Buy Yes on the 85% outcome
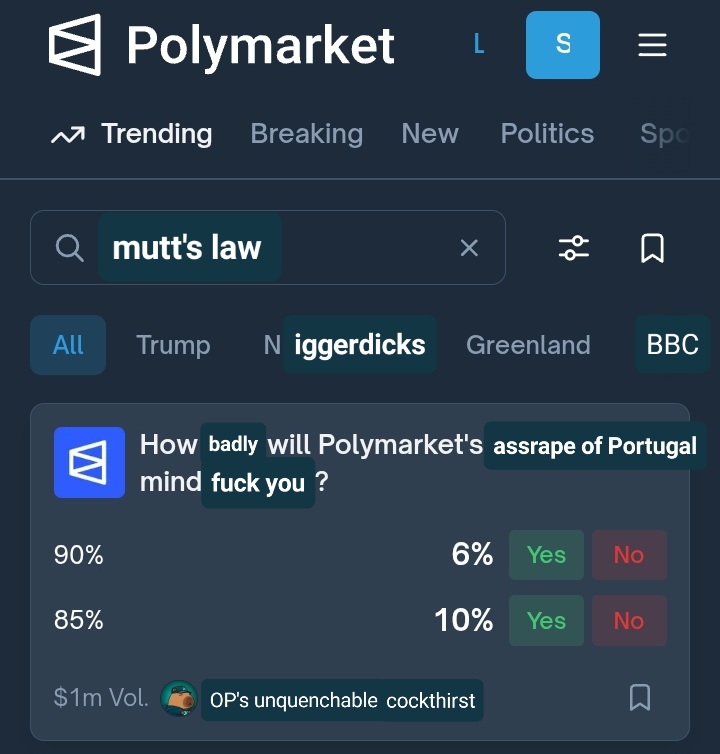Image resolution: width=720 pixels, height=754 pixels. tap(546, 620)
